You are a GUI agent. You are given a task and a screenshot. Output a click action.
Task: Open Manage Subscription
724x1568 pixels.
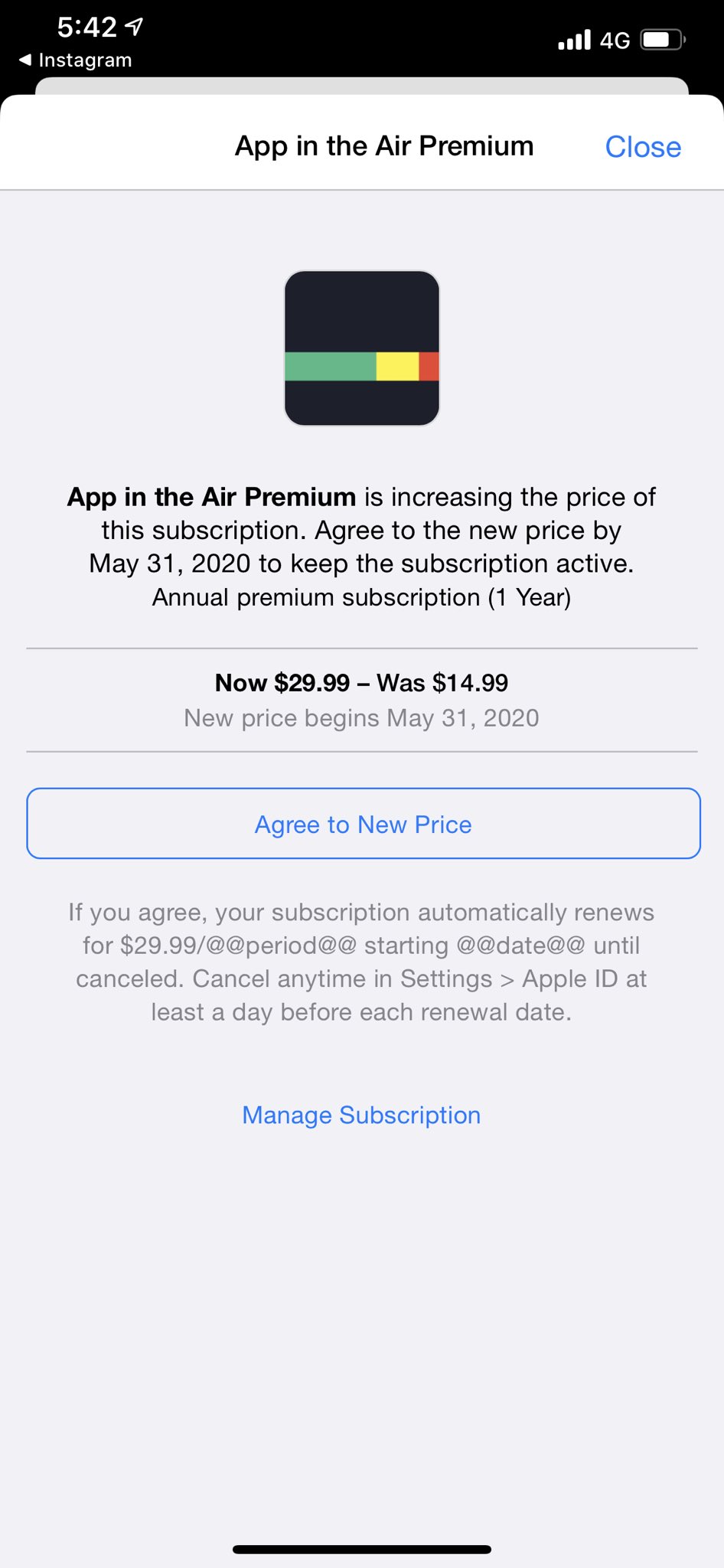tap(361, 1116)
